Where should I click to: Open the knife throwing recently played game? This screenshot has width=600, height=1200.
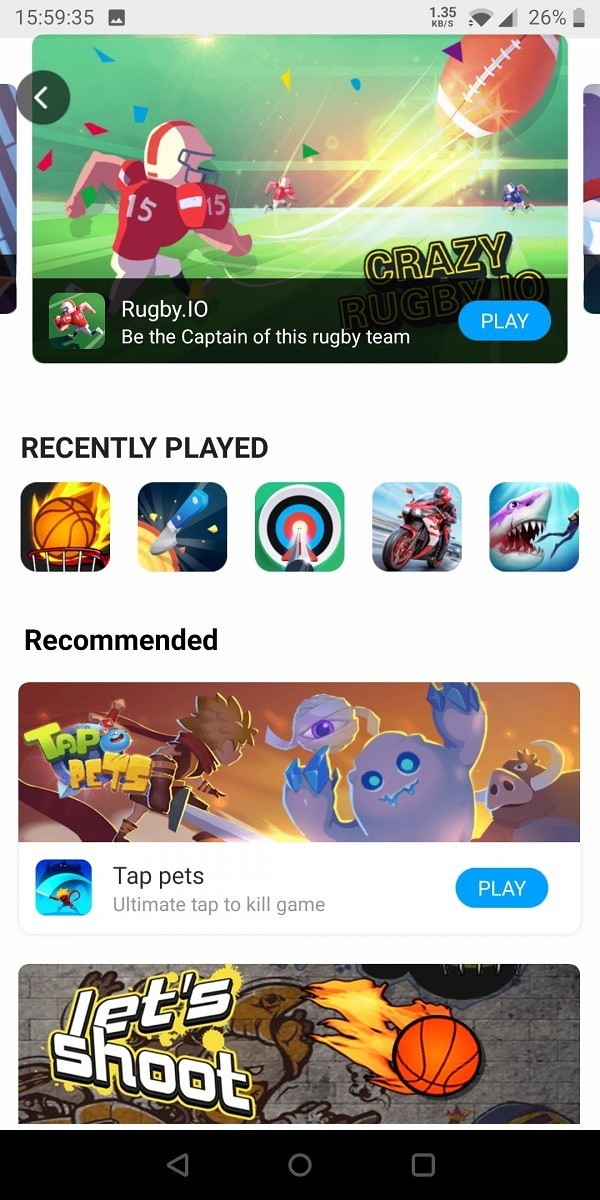point(183,527)
